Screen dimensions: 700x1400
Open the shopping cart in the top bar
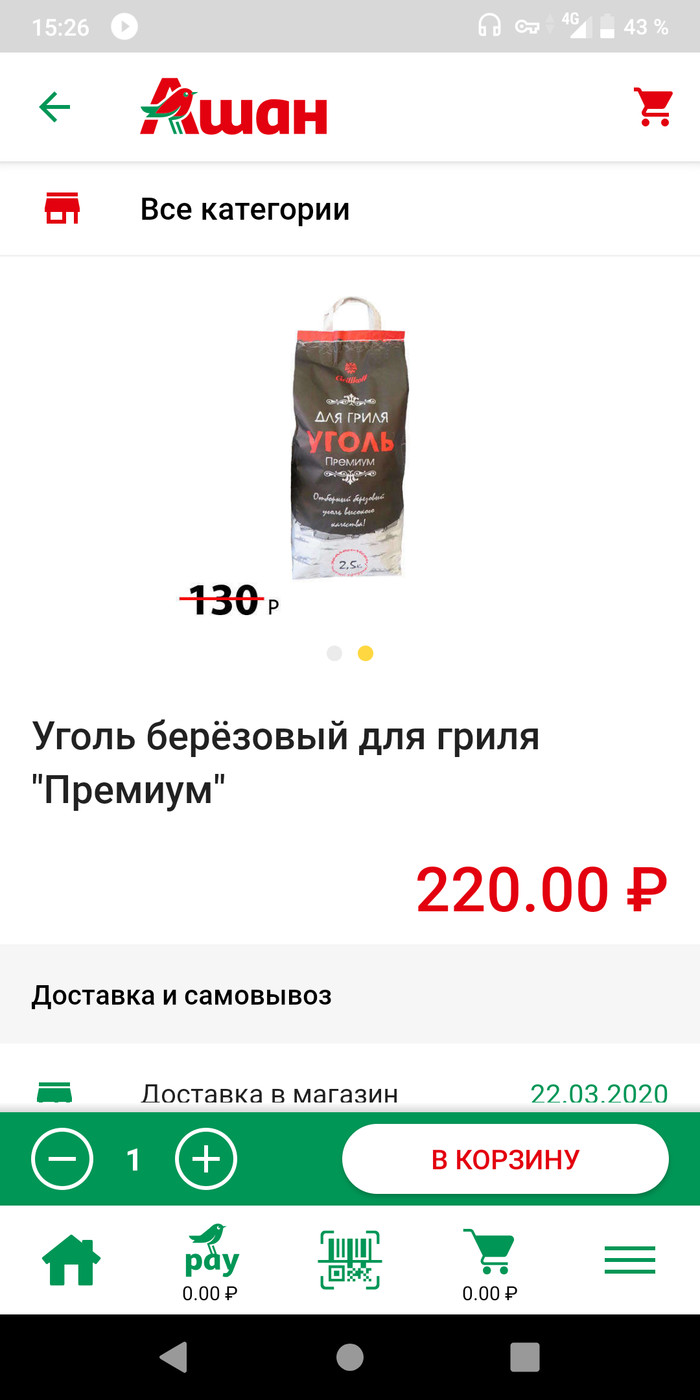pos(653,107)
